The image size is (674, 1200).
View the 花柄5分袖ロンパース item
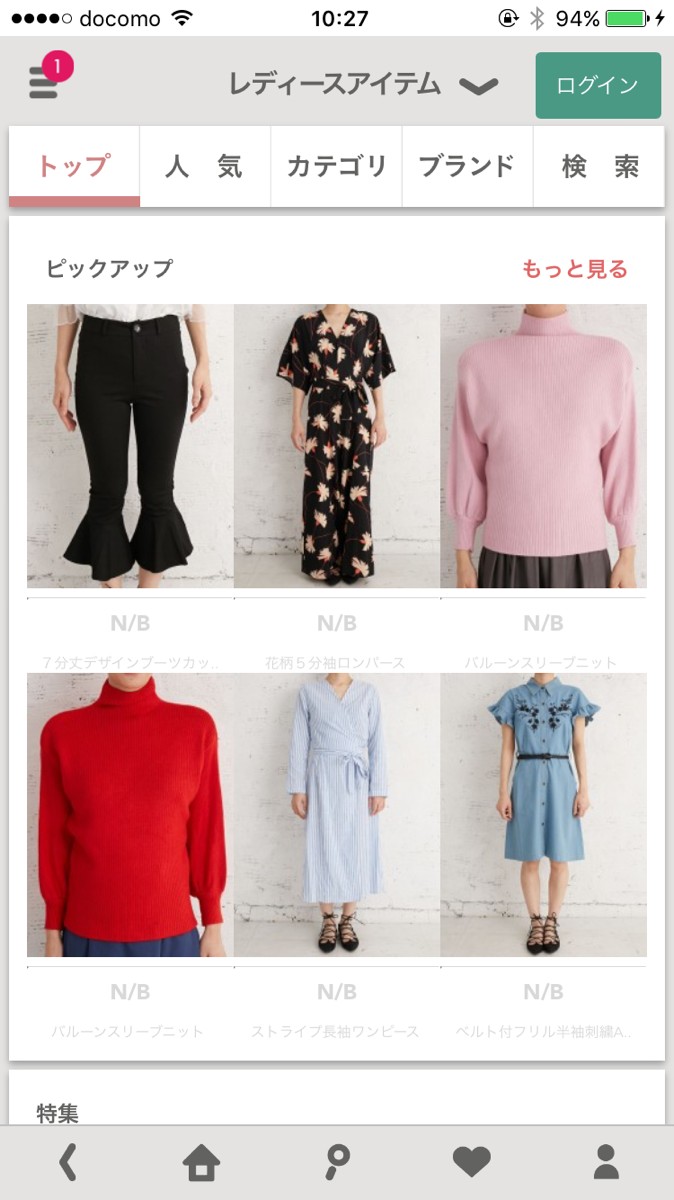pos(336,446)
